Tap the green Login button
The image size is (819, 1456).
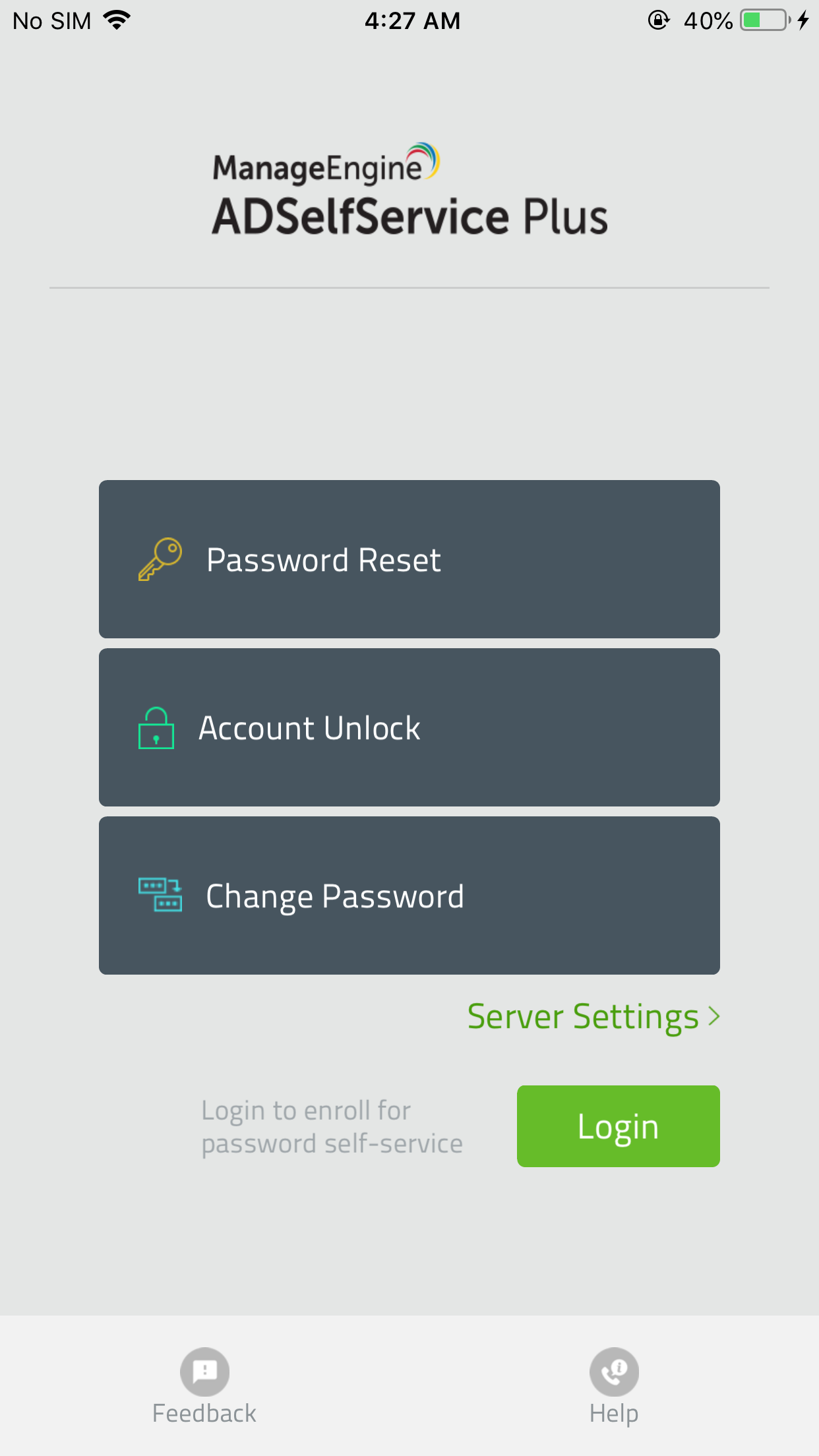[x=618, y=1126]
